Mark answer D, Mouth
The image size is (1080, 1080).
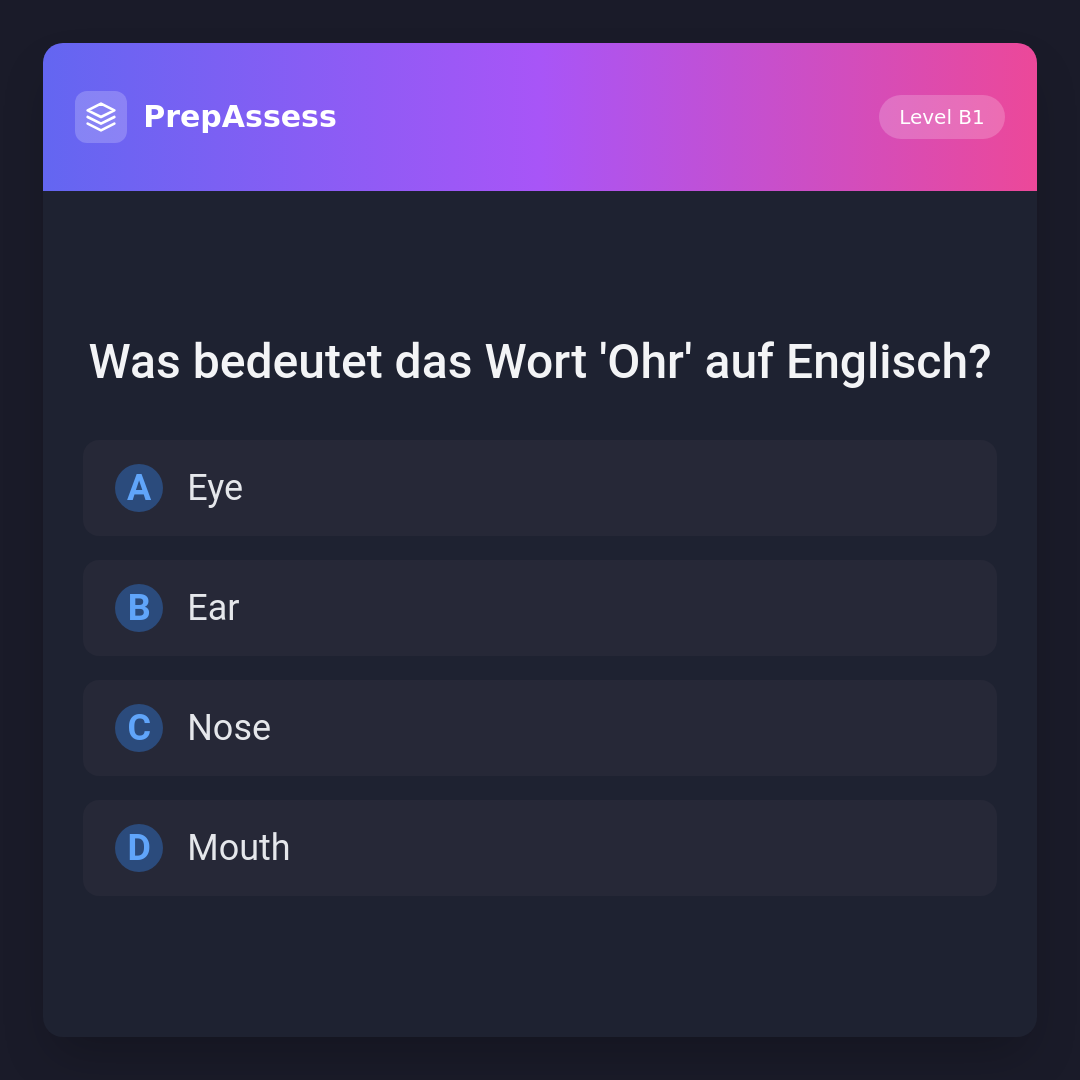pyautogui.click(x=540, y=848)
